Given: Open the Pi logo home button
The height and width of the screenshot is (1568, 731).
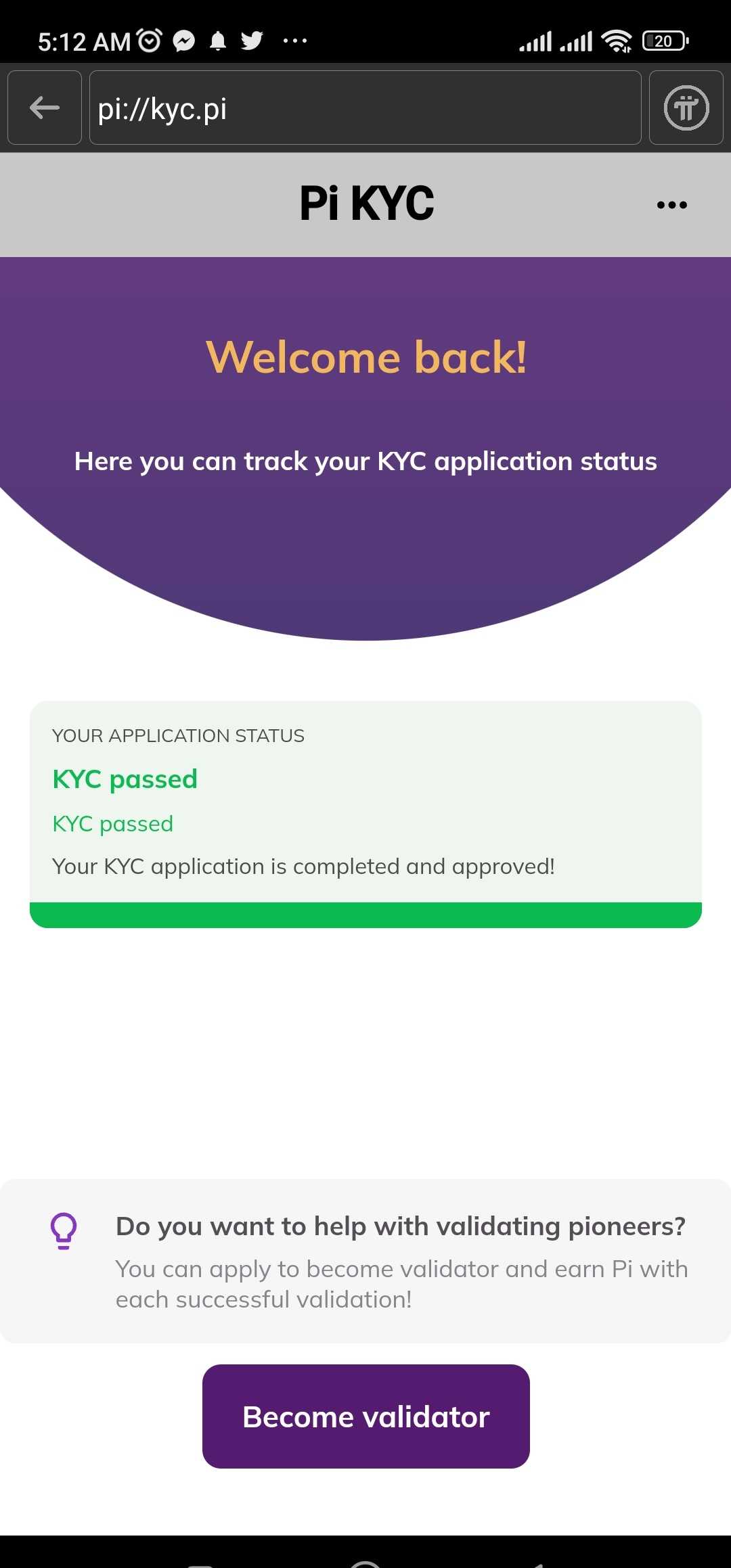Looking at the screenshot, I should (x=686, y=108).
